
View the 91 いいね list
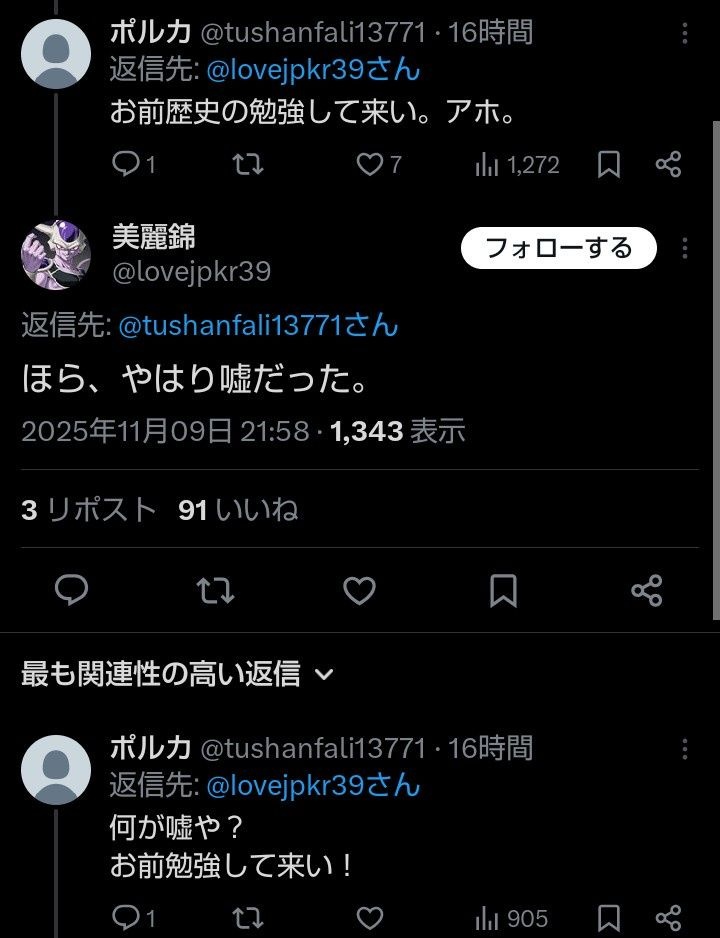pos(238,510)
